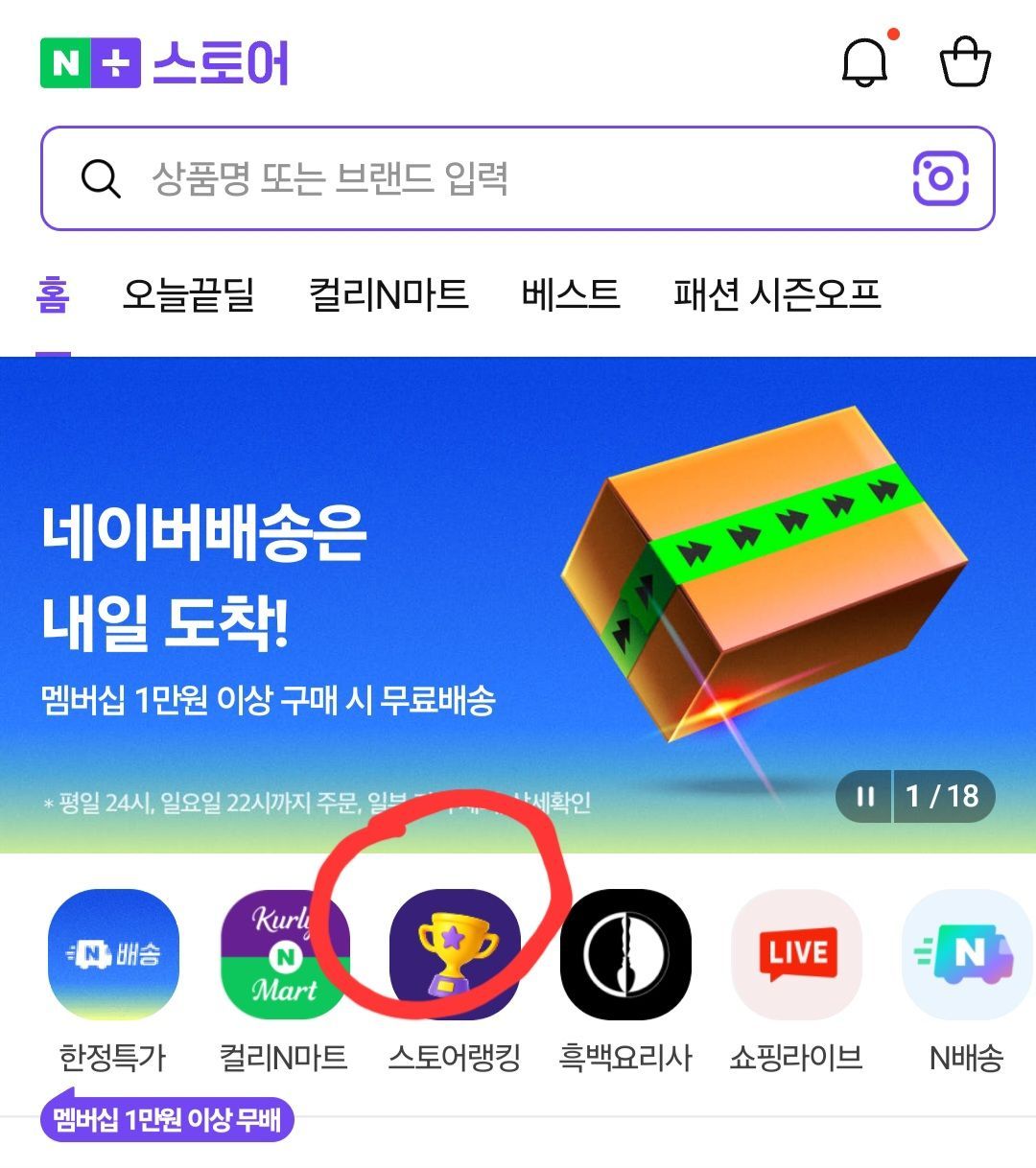The height and width of the screenshot is (1168, 1036).
Task: Open the 흑백요리사 shortcut
Action: coord(625,954)
